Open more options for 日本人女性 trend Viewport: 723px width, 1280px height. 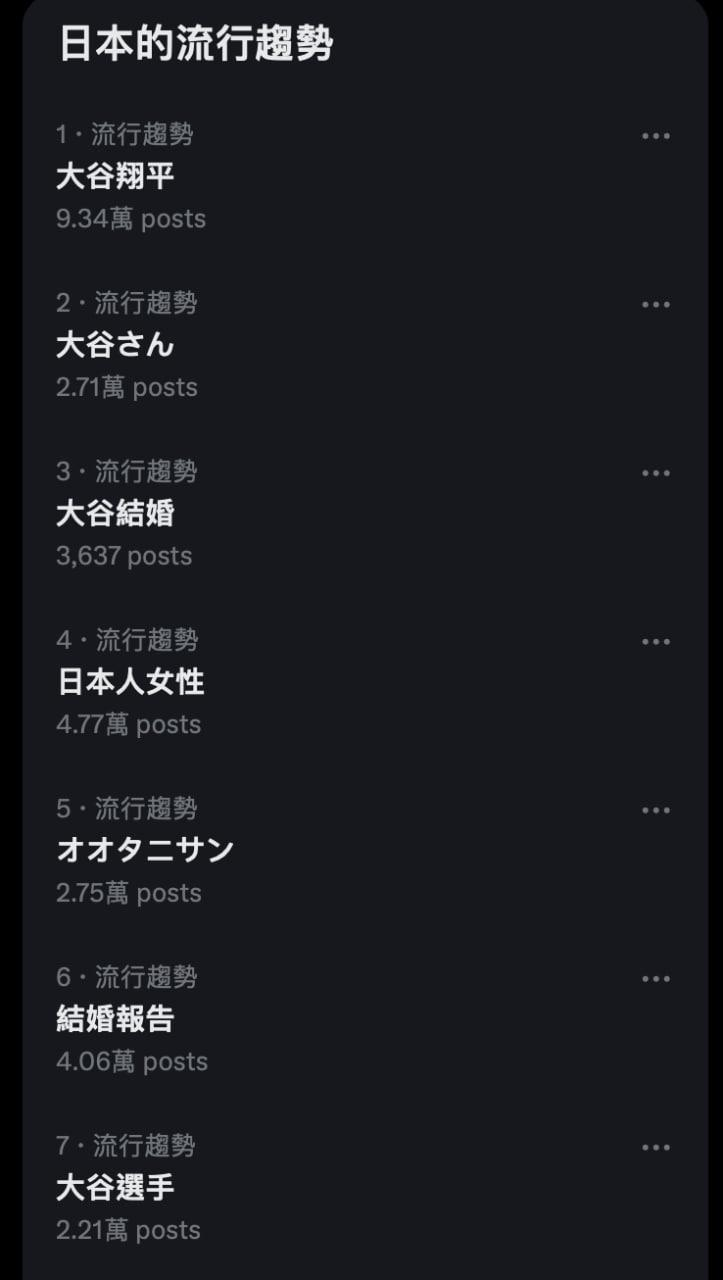655,642
